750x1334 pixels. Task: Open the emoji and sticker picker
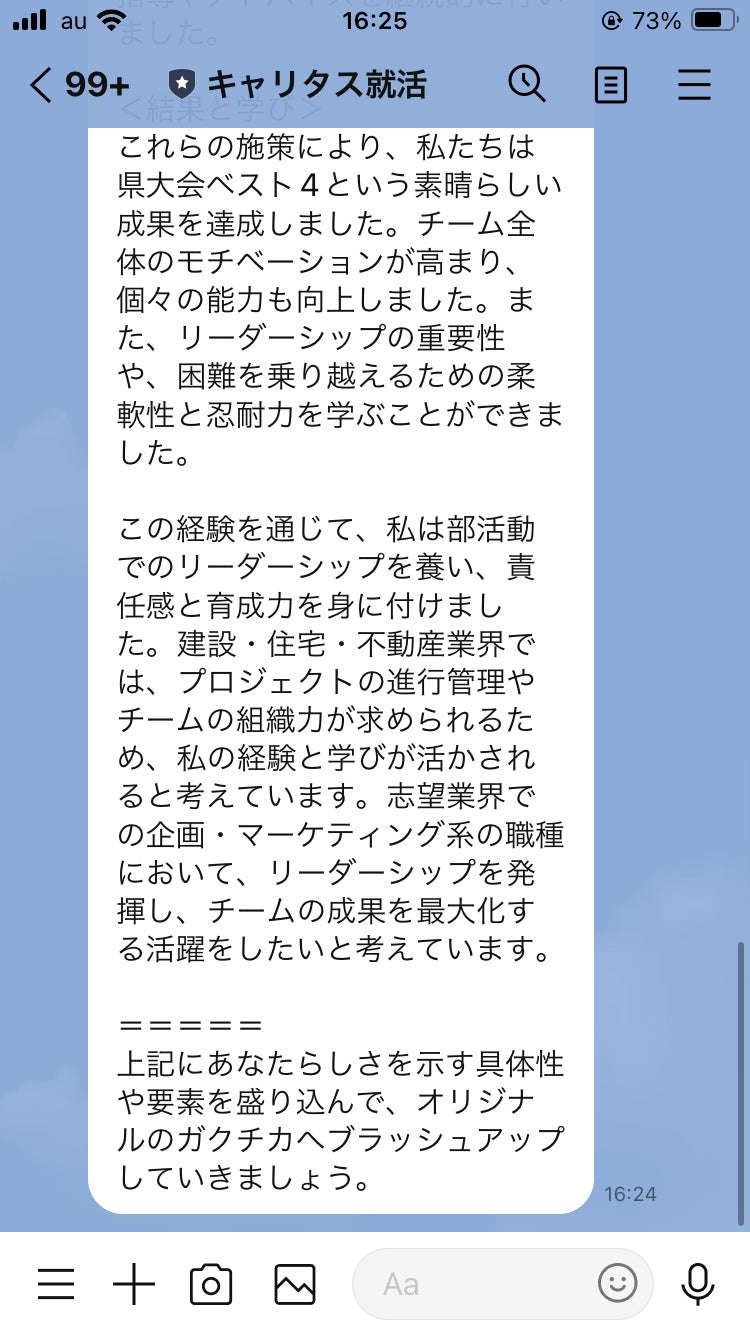tap(617, 1284)
